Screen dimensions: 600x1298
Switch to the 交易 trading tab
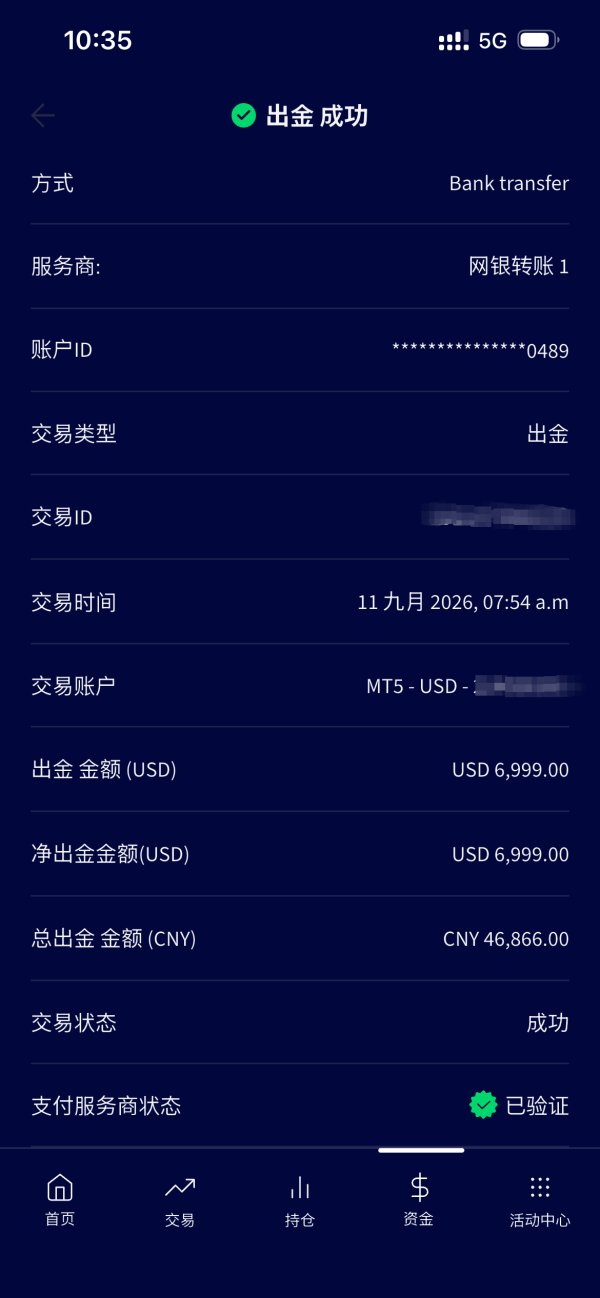coord(180,1200)
